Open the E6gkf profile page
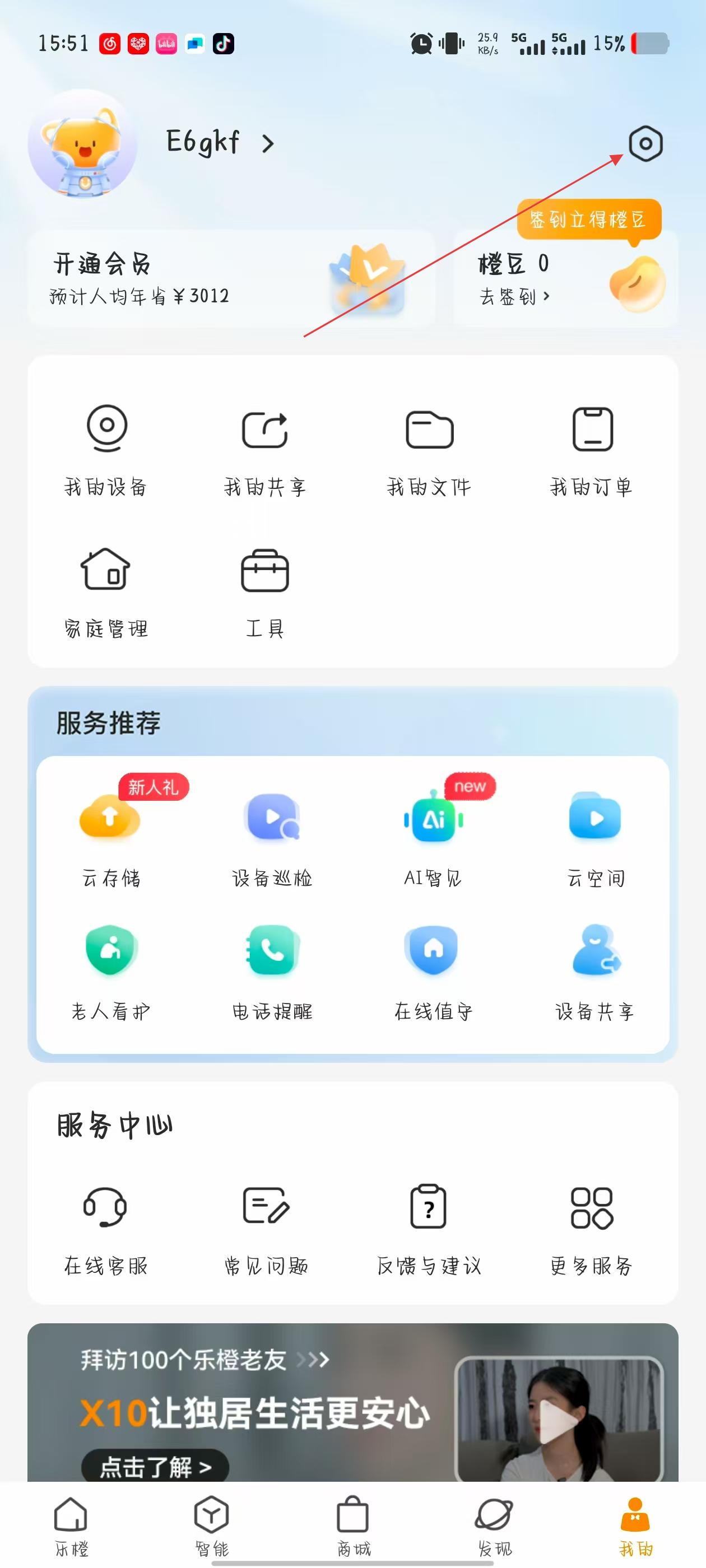 (x=203, y=142)
